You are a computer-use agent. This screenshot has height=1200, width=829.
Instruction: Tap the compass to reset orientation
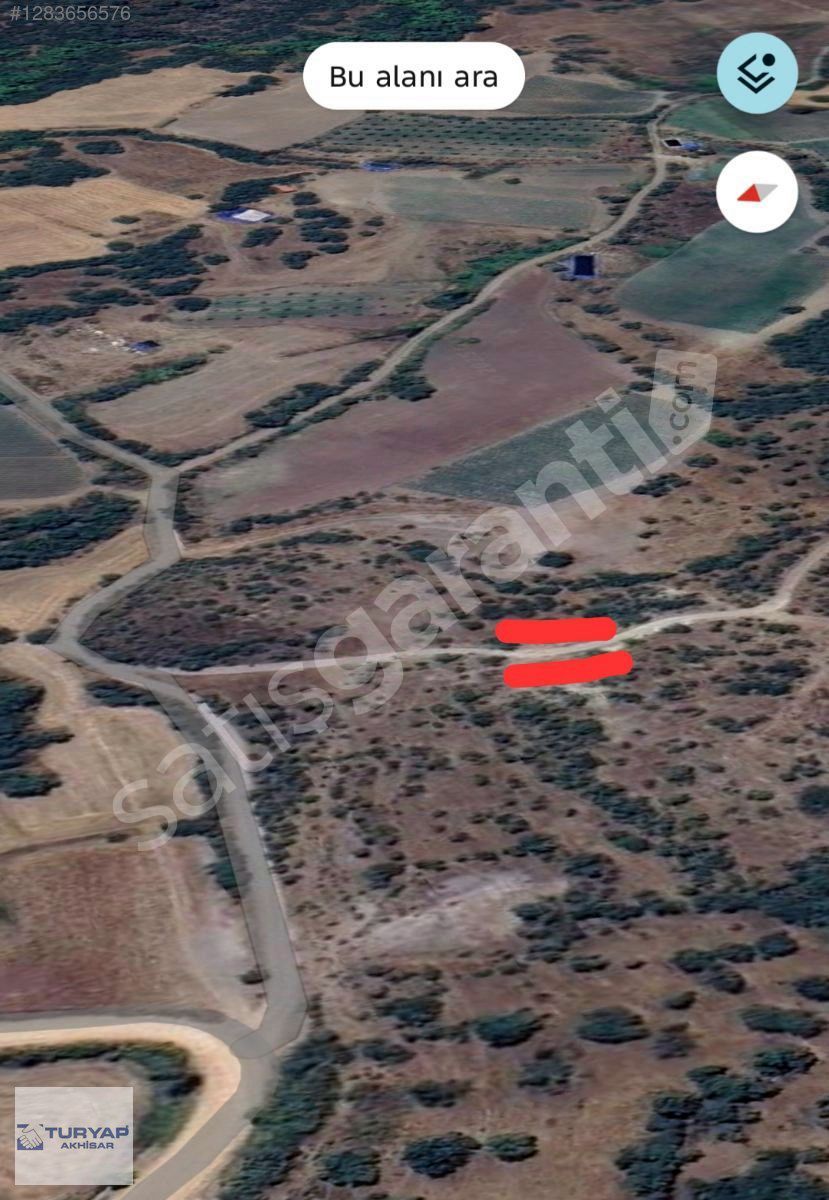click(757, 192)
